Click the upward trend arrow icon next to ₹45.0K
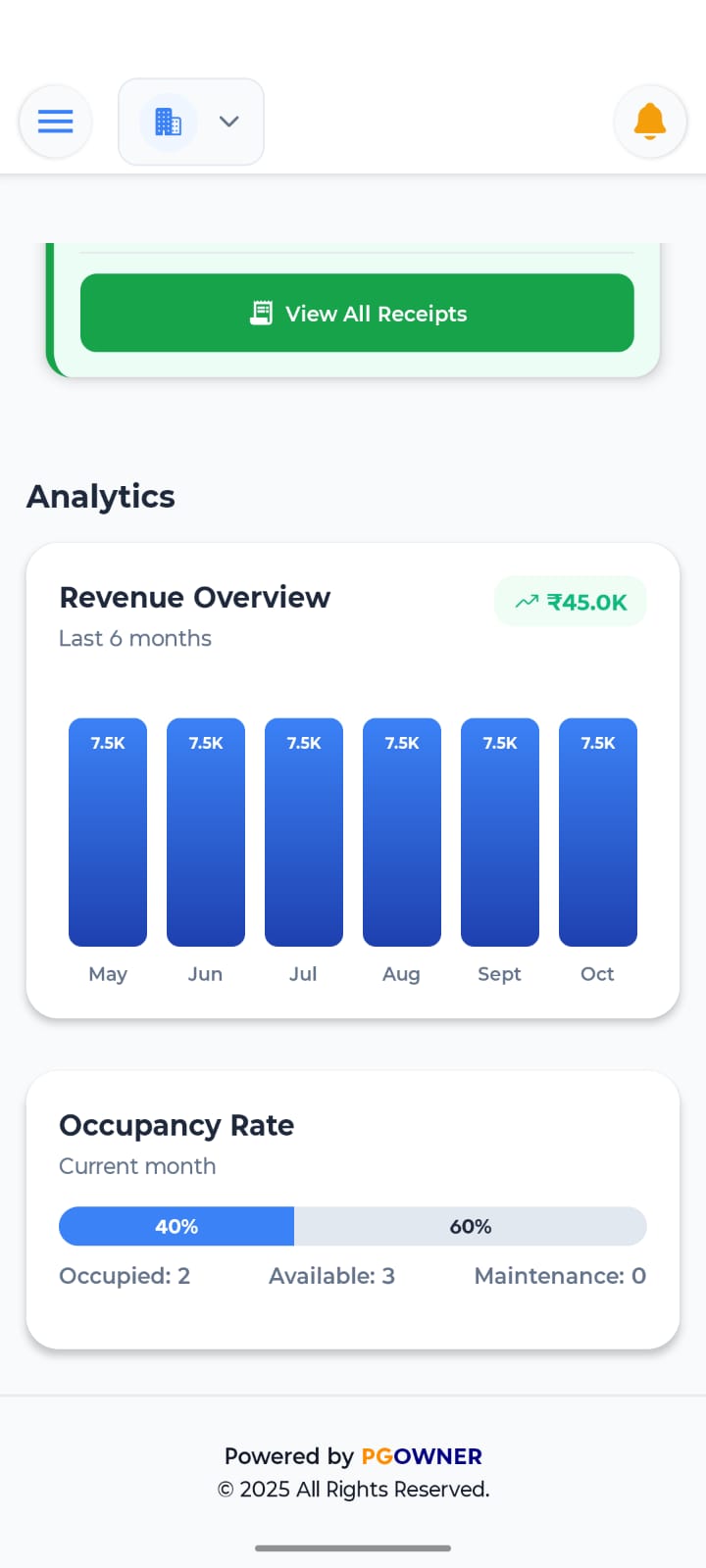This screenshot has height=1568, width=706. (x=528, y=601)
